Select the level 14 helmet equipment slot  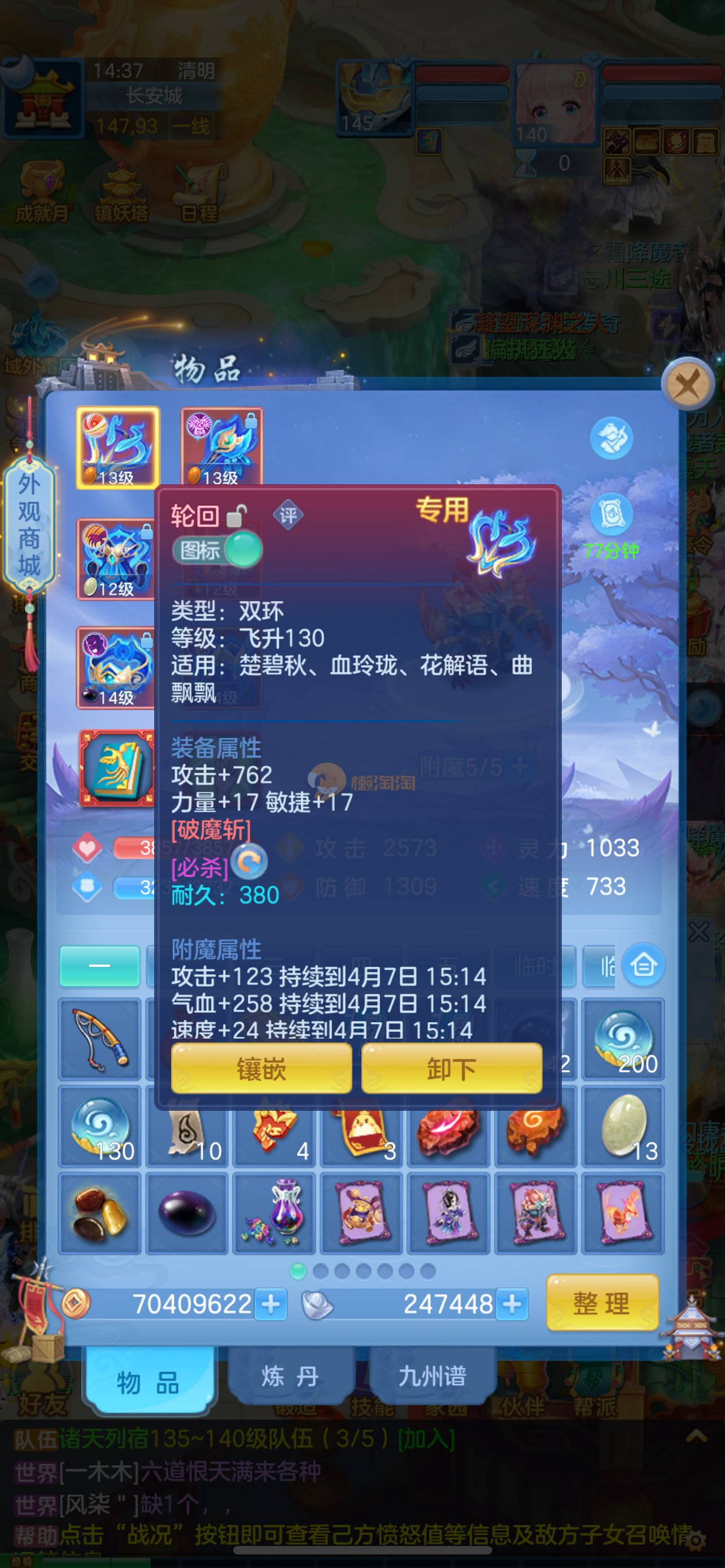click(x=116, y=667)
